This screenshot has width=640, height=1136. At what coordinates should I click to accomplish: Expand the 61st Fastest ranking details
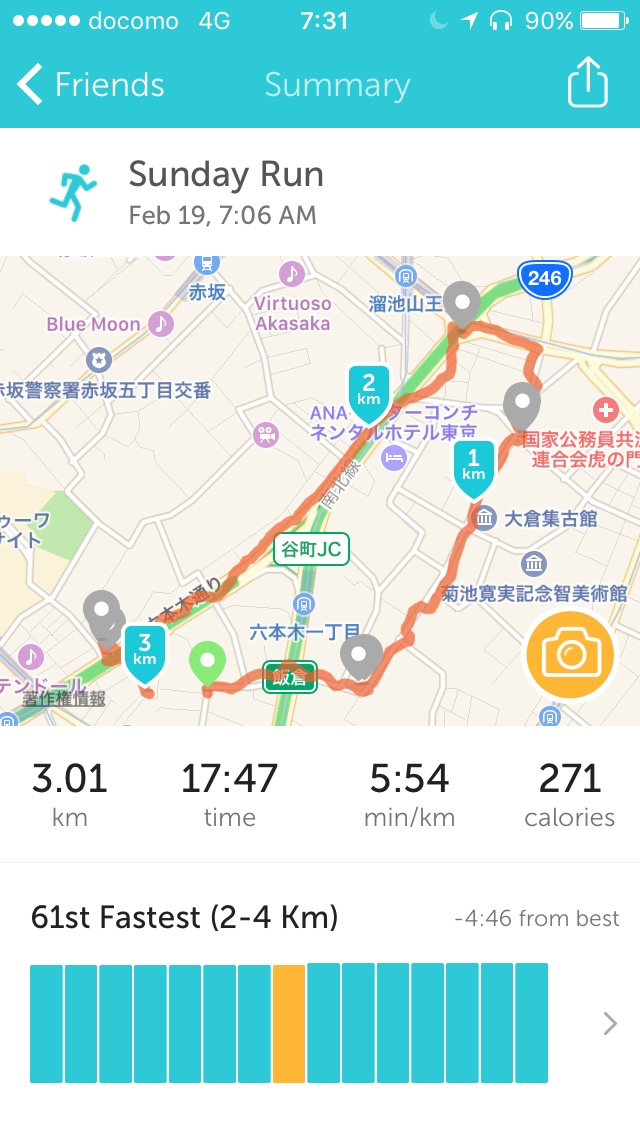(x=609, y=1023)
